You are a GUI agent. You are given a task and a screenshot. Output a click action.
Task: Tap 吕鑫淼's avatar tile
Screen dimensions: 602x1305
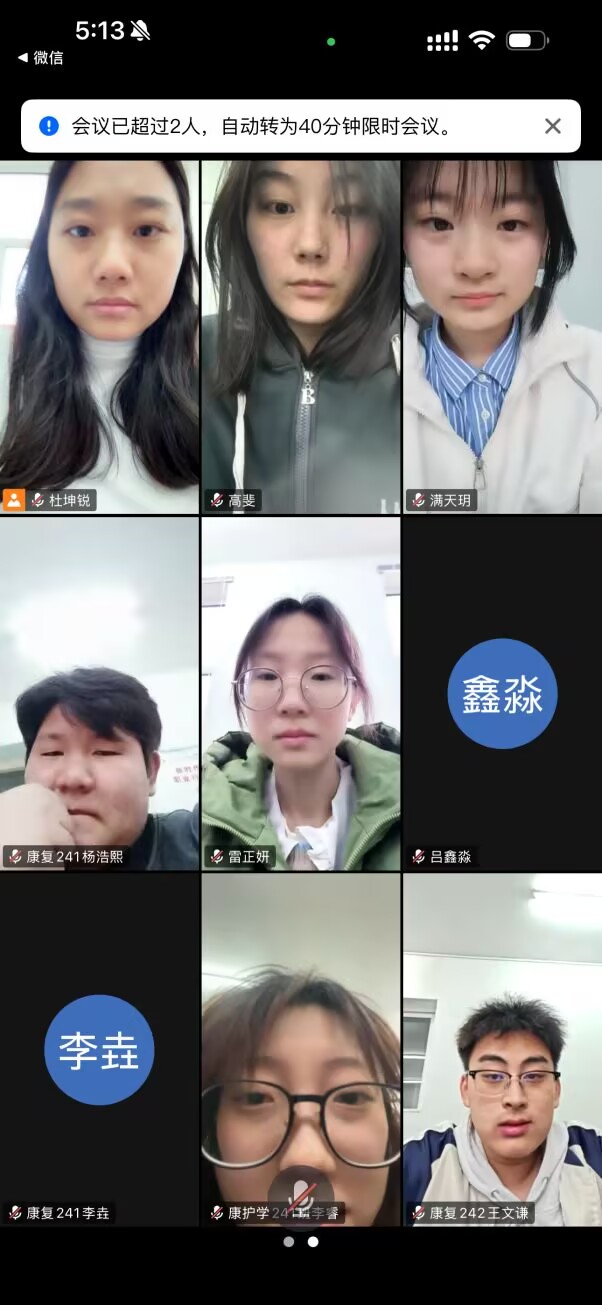pos(502,693)
